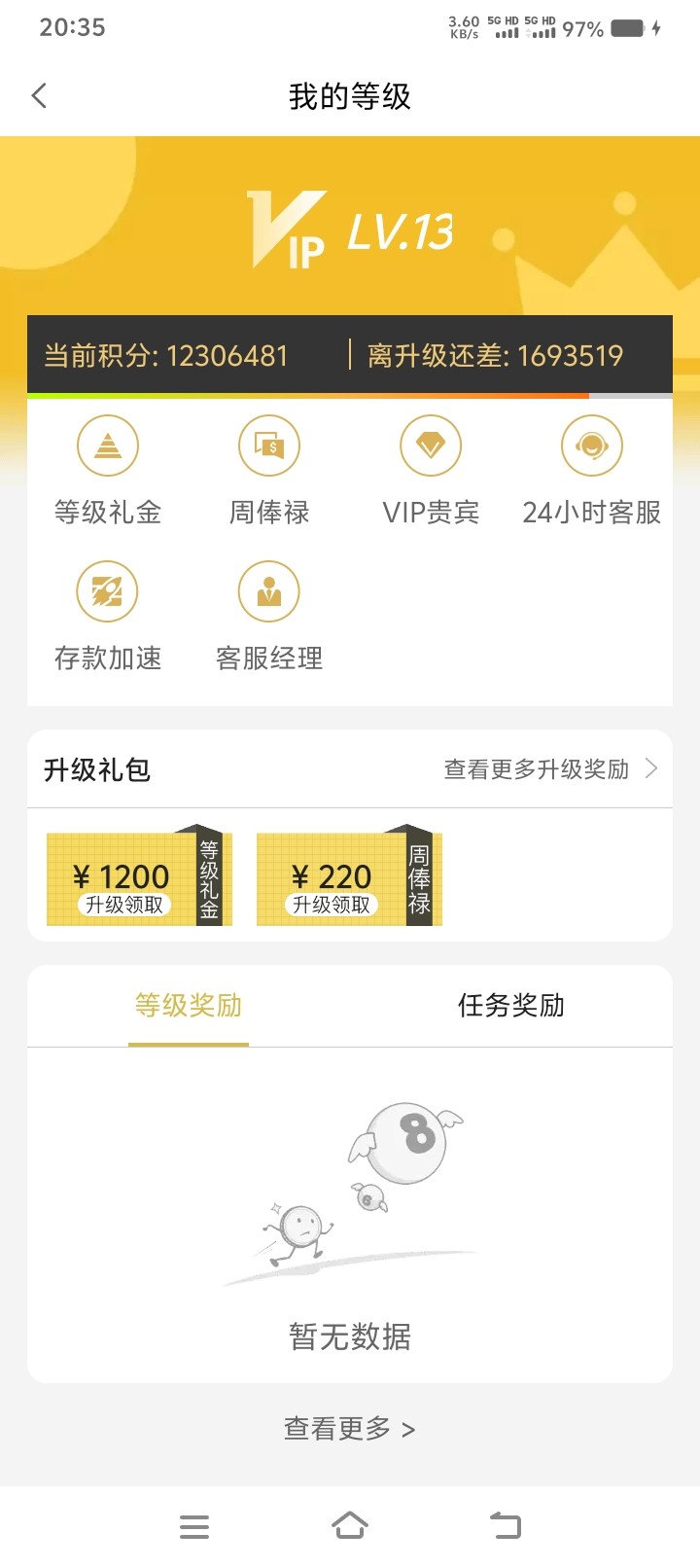This screenshot has width=700, height=1568.
Task: Open the 客服经理 privilege
Action: coord(269,615)
